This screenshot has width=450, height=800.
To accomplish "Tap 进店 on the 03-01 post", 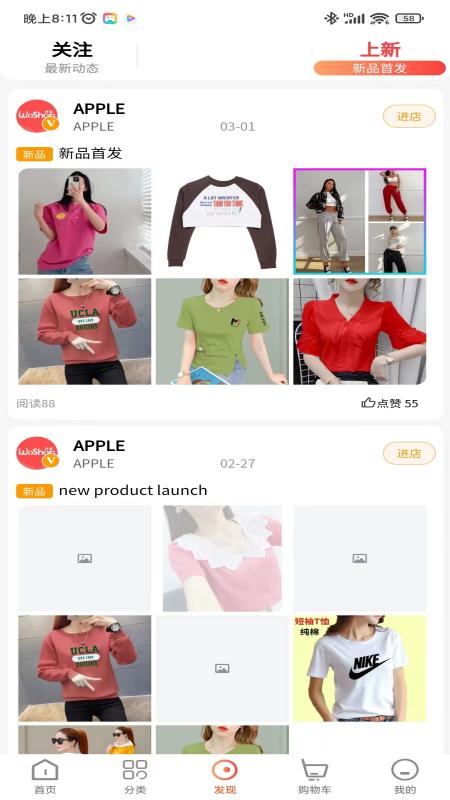I will pyautogui.click(x=409, y=116).
